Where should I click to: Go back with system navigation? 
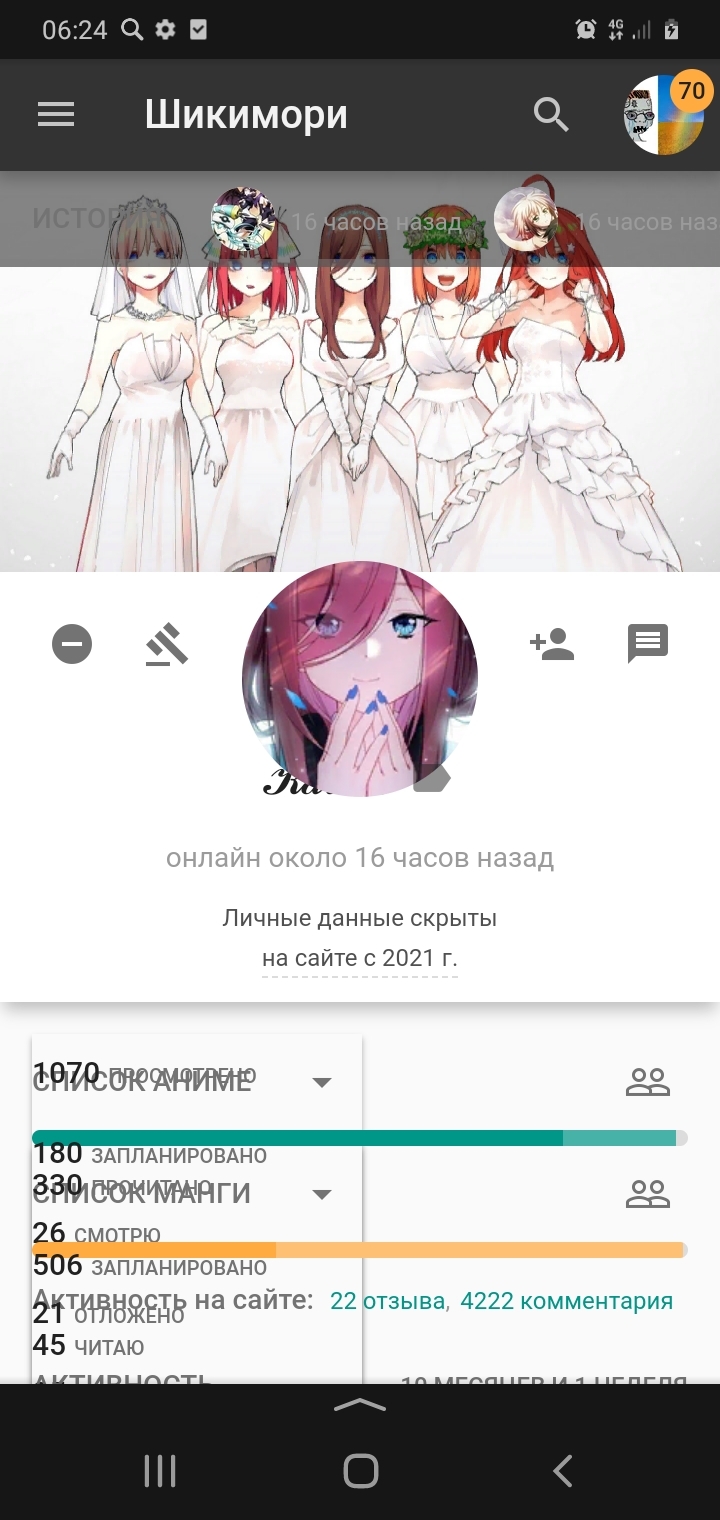coord(562,1471)
